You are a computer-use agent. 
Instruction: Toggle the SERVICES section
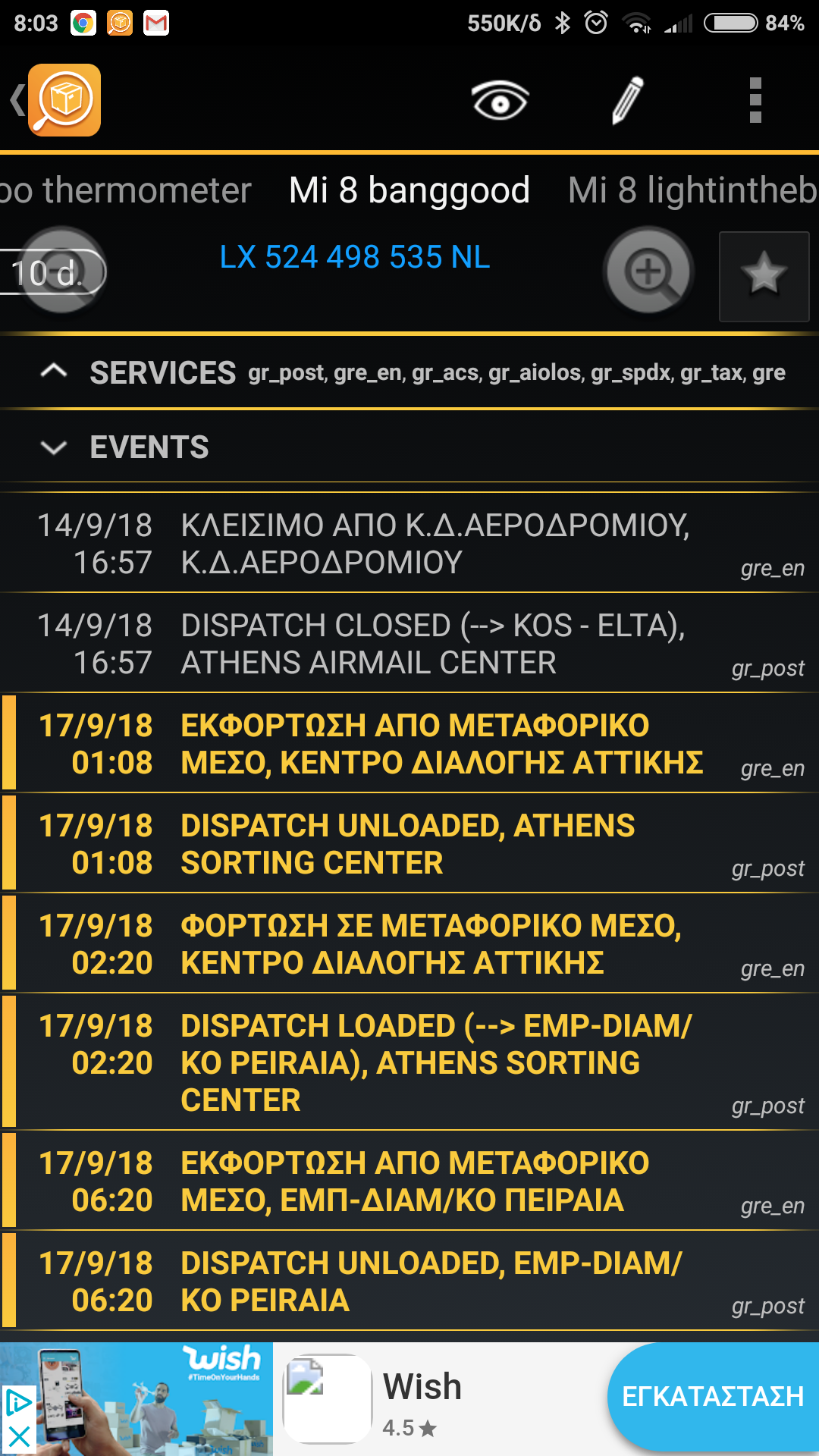[x=409, y=372]
